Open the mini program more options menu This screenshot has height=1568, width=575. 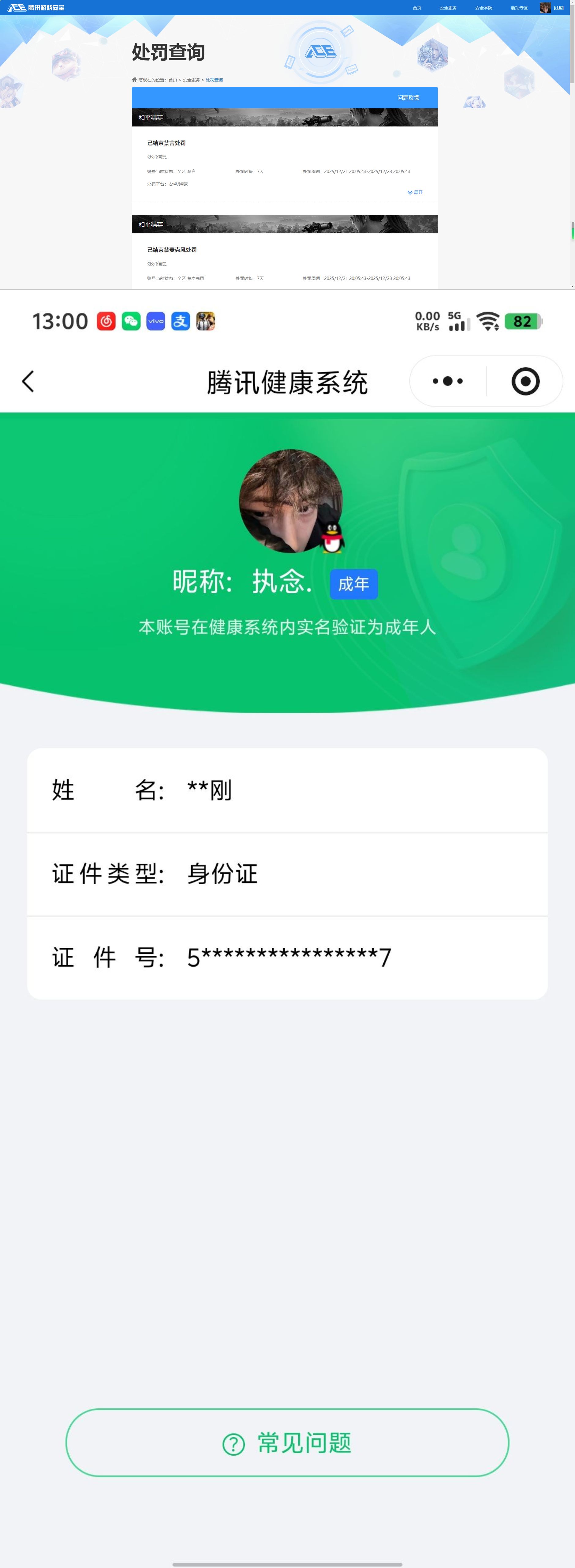(448, 382)
